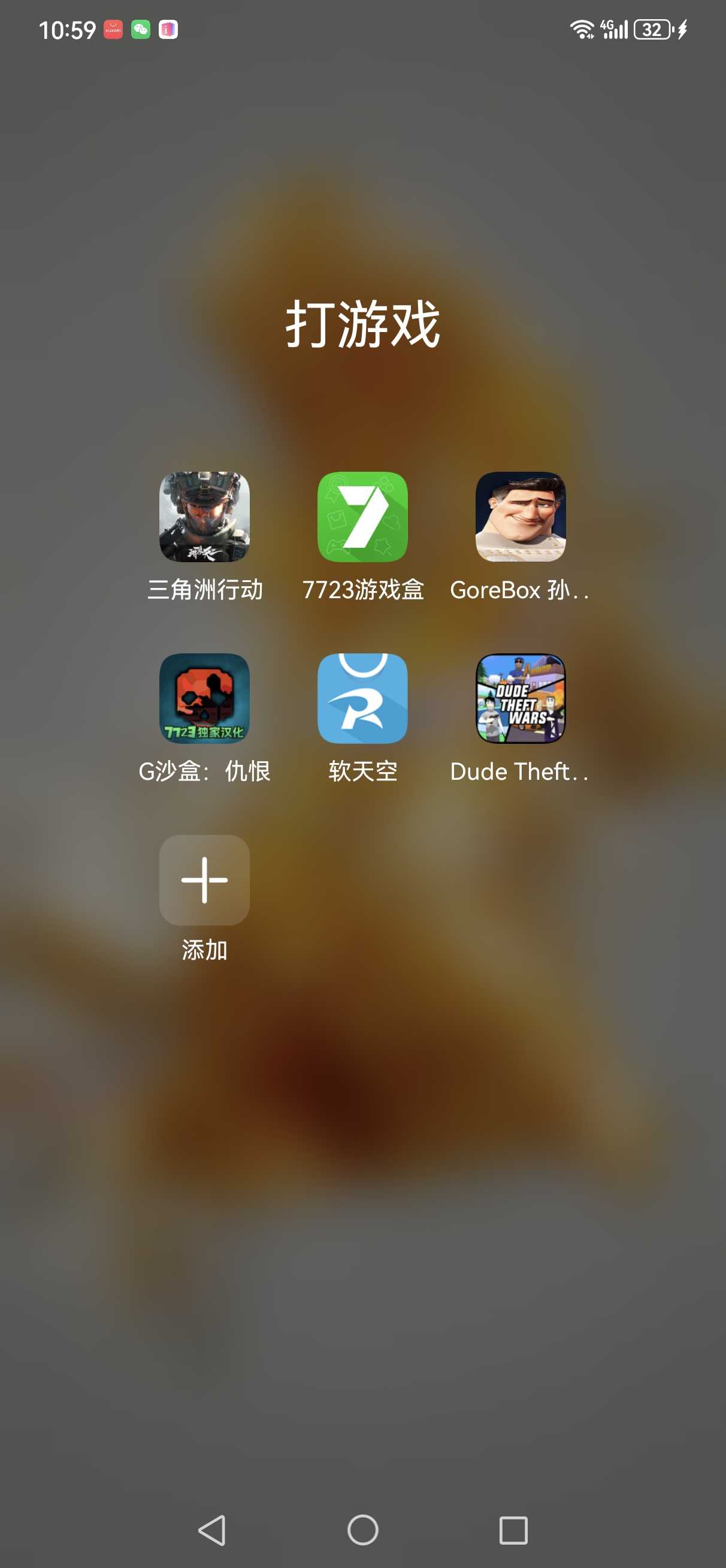Open the 三角洲行动 game
This screenshot has width=726, height=1568.
click(204, 516)
